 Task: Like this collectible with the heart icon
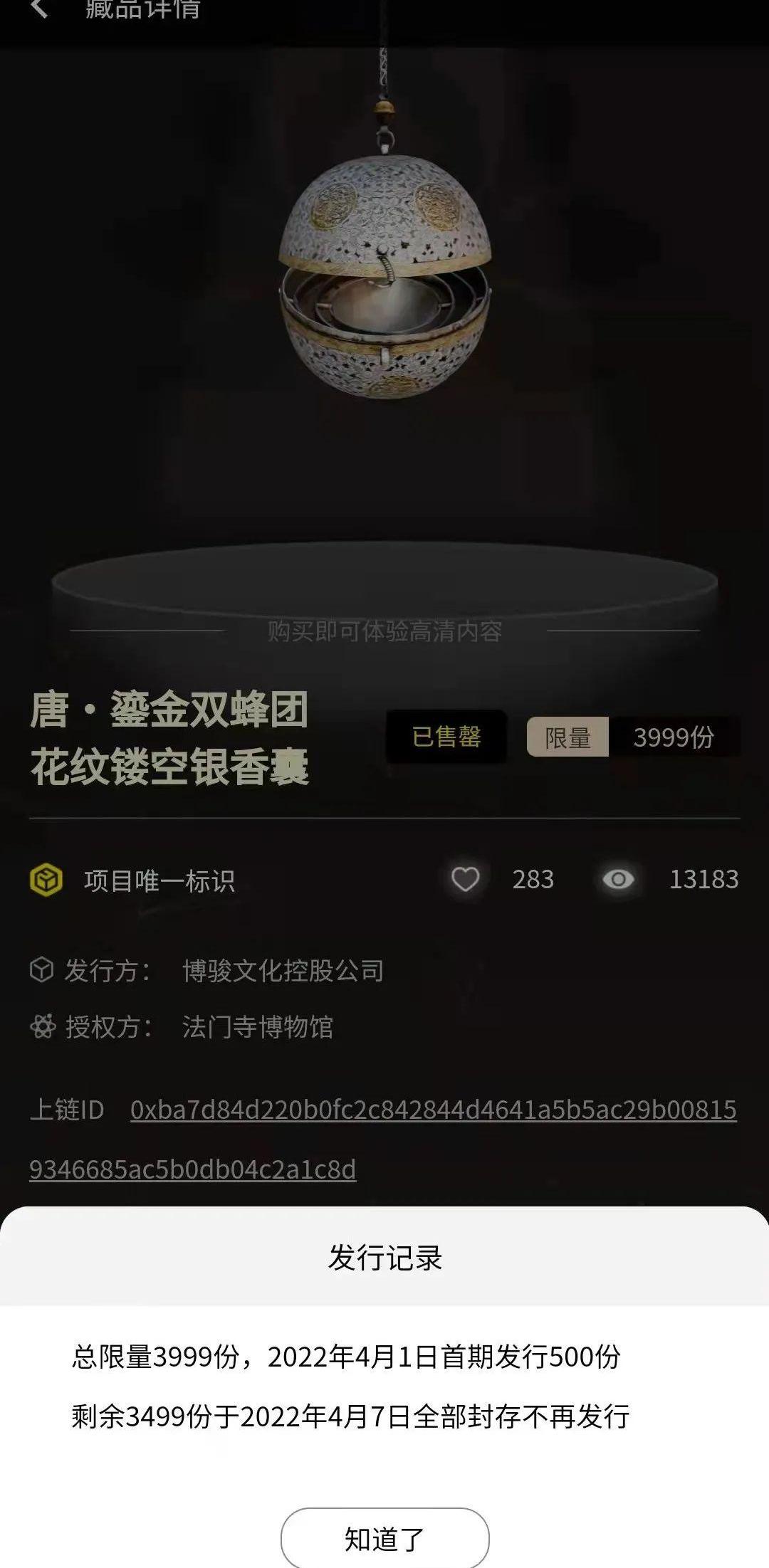[466, 880]
